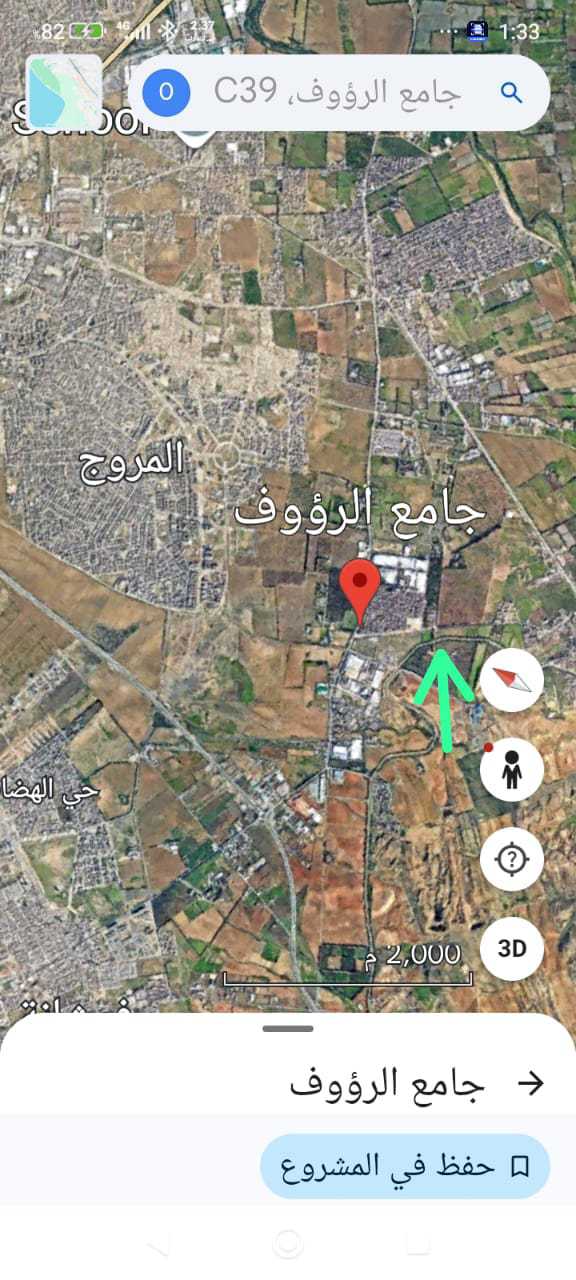Screen dimensions: 576x1280
Task: Tap the search box showing جامع الرؤوف
Action: tap(340, 93)
